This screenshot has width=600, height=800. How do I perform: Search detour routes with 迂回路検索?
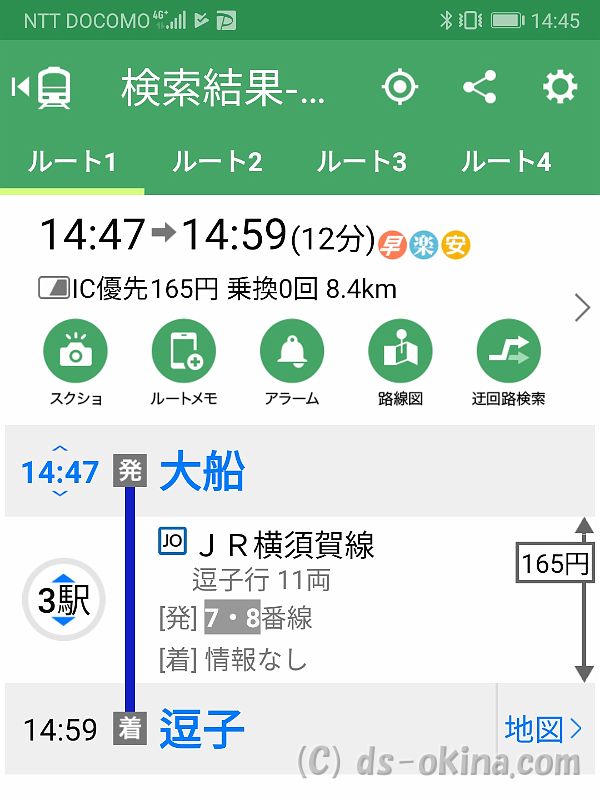[508, 363]
